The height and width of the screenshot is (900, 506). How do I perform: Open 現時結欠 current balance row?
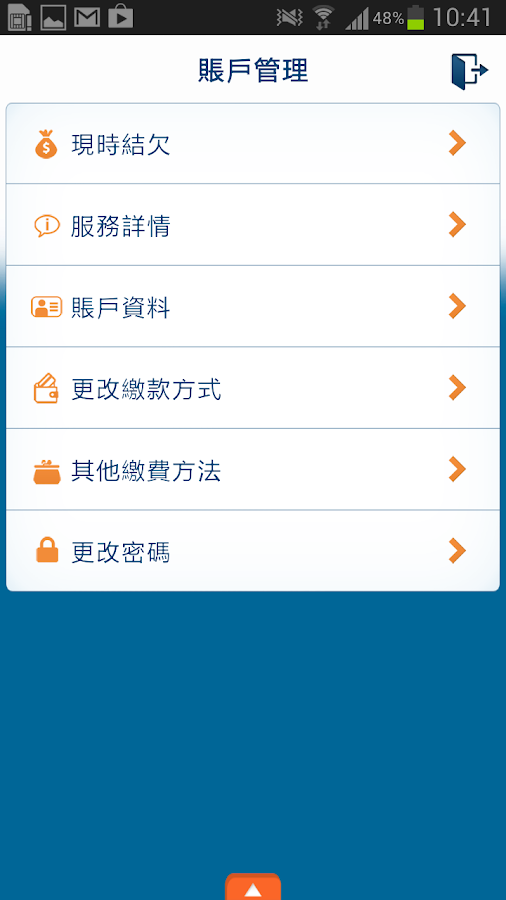253,143
